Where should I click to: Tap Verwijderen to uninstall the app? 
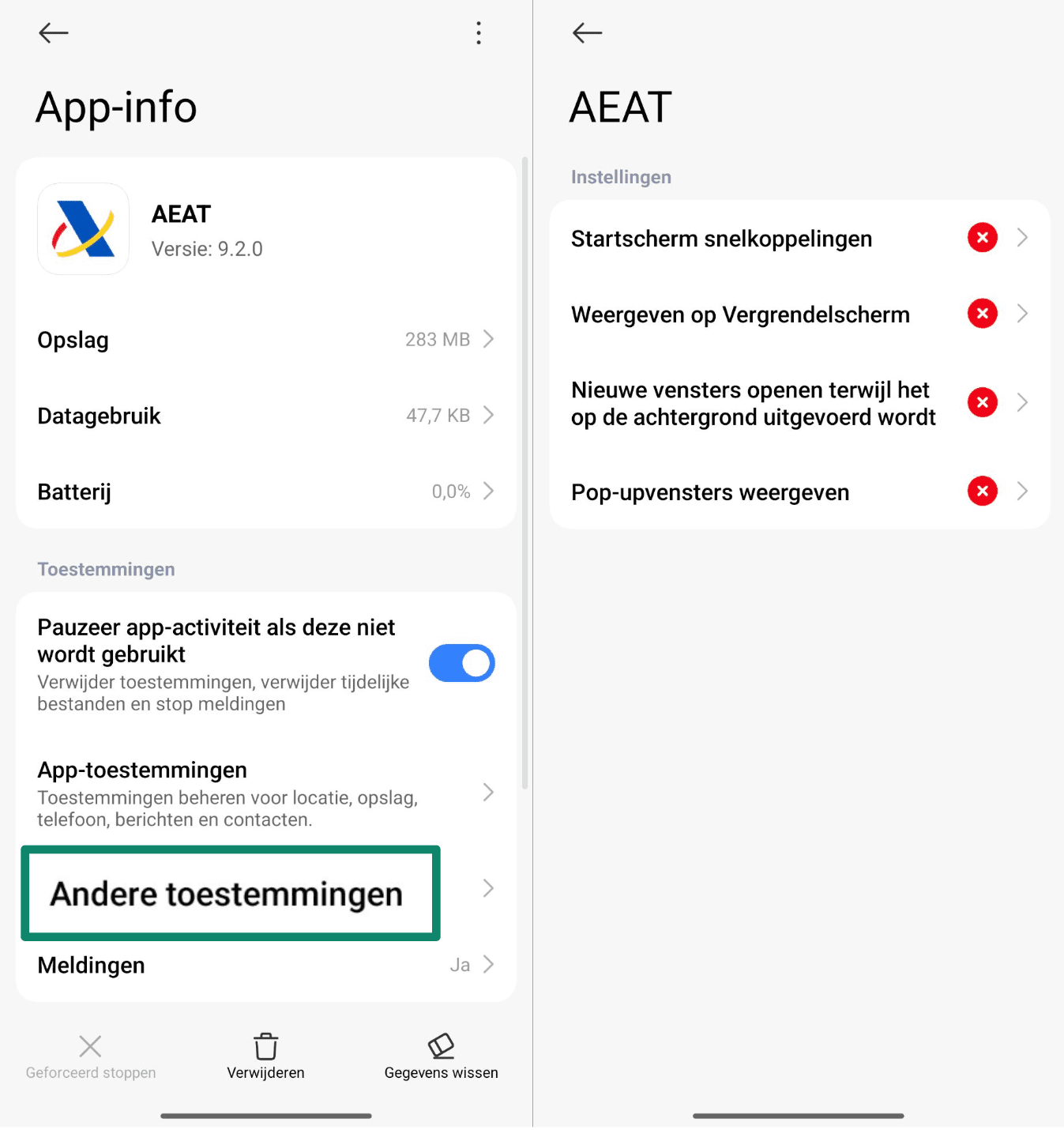click(x=265, y=1055)
